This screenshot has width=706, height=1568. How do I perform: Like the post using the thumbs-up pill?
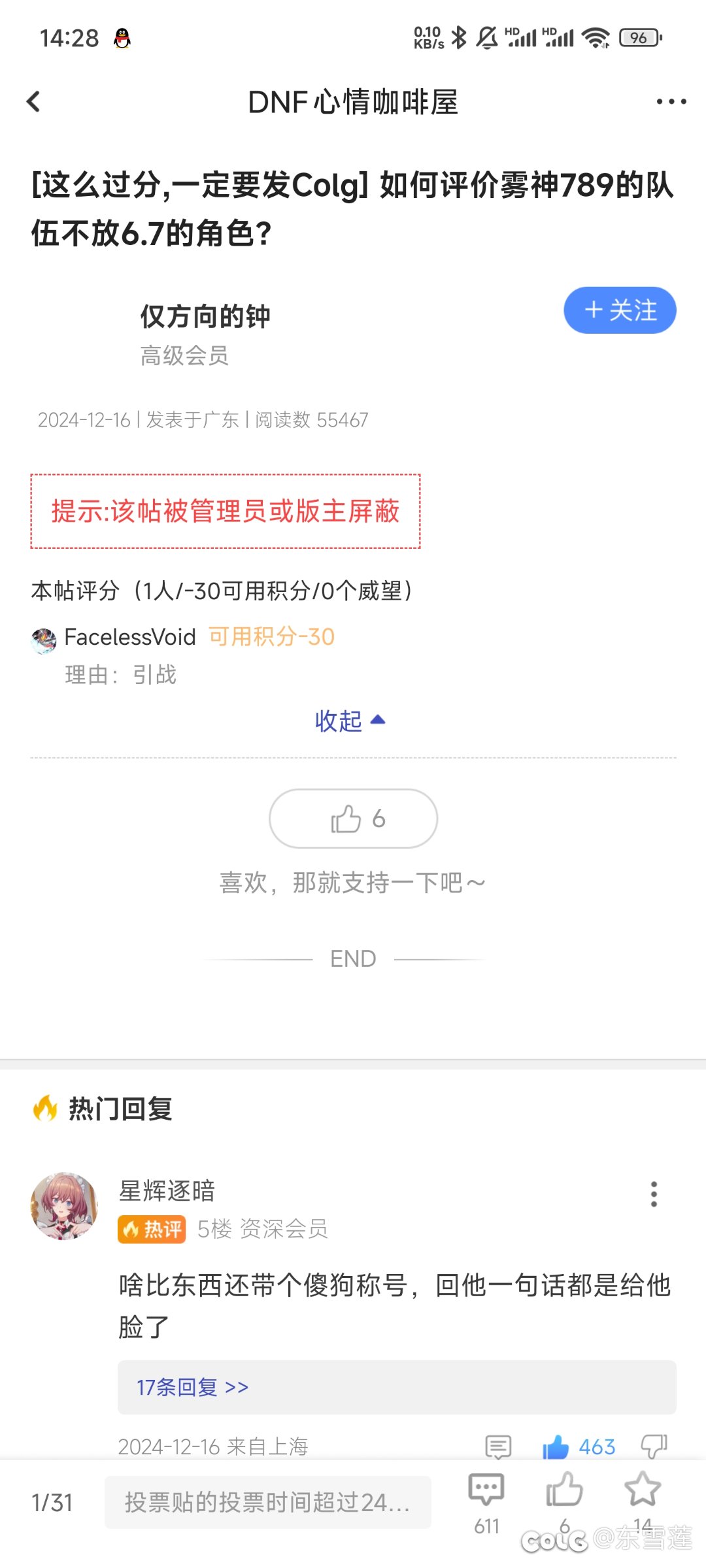tap(353, 819)
